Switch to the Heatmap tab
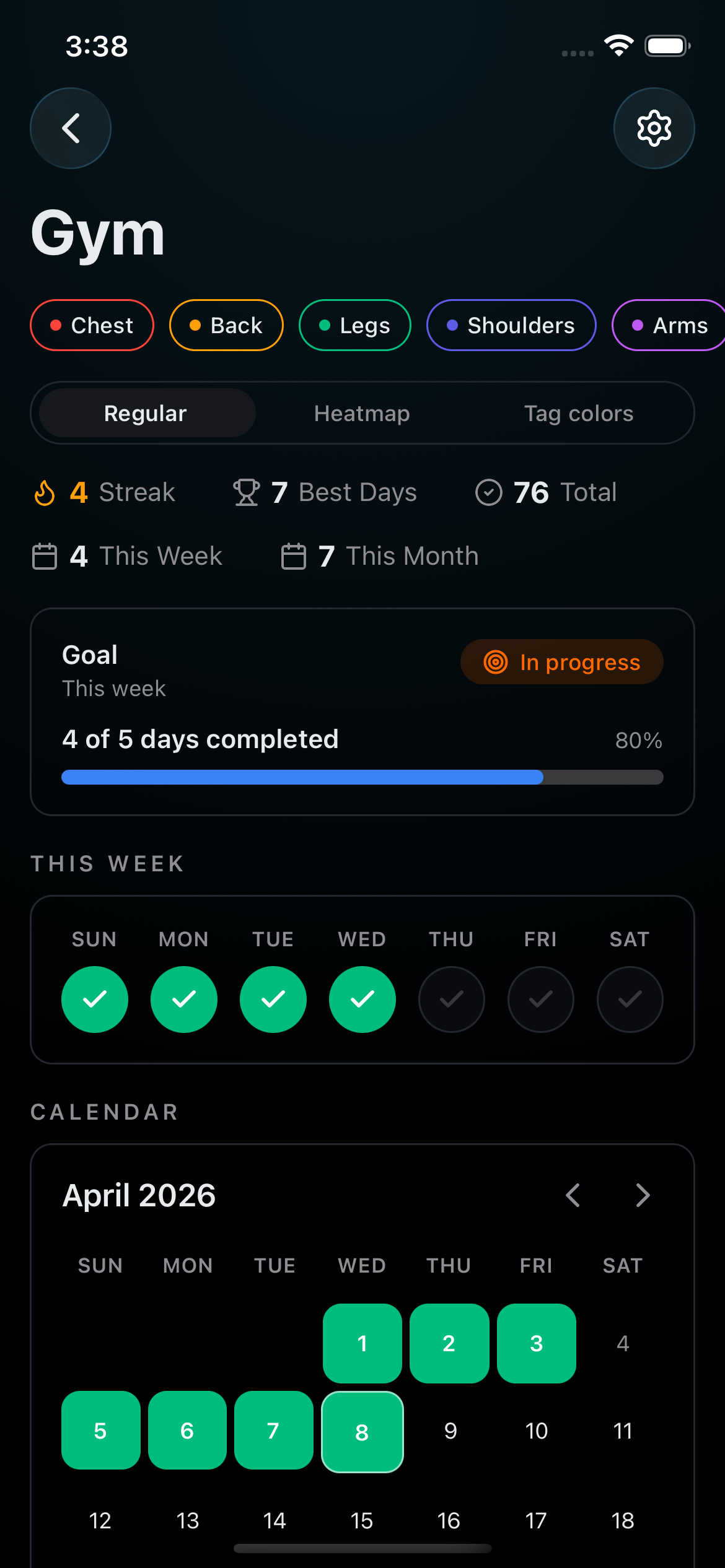725x1568 pixels. click(362, 412)
